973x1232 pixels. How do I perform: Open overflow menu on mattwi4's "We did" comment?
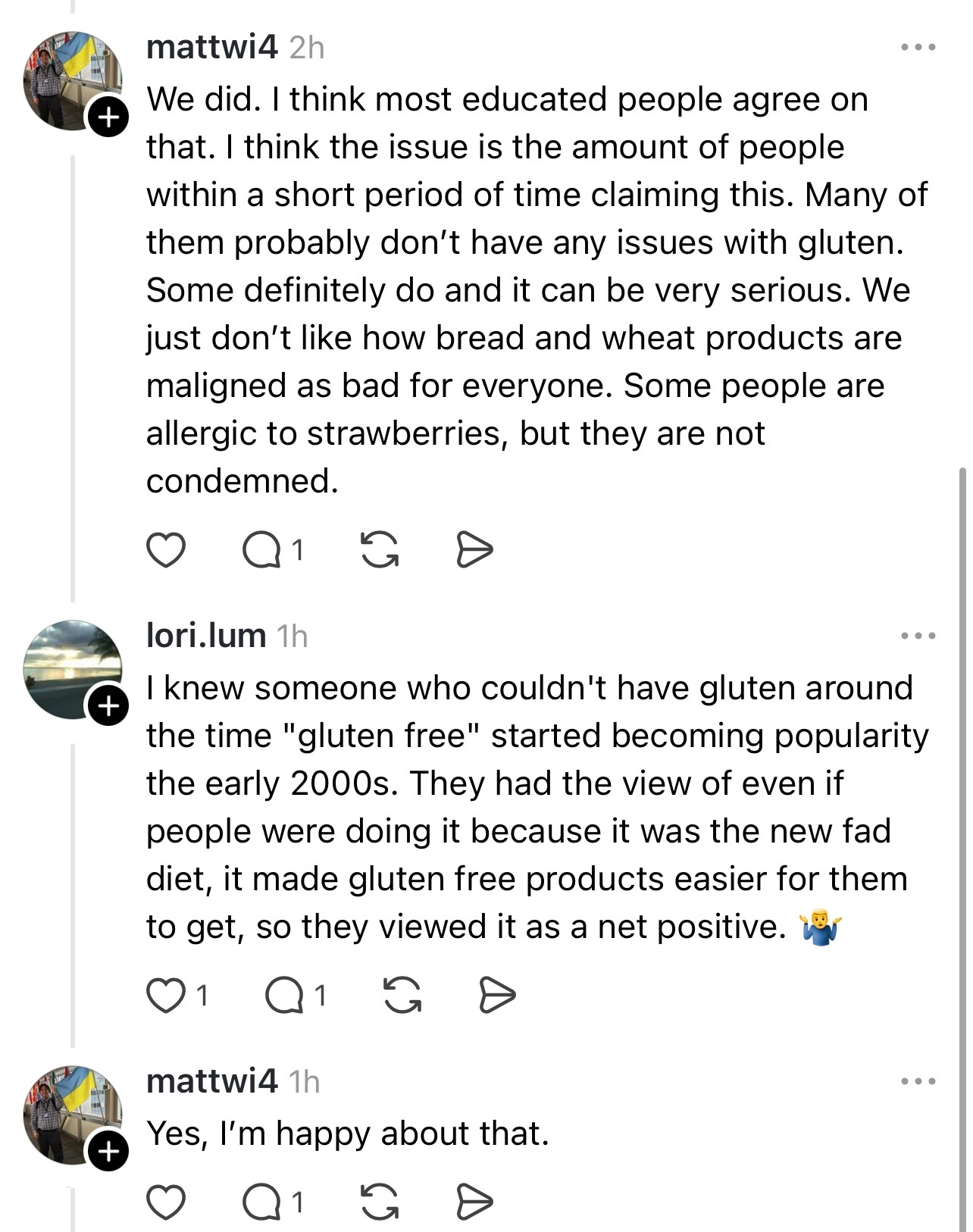tap(918, 48)
